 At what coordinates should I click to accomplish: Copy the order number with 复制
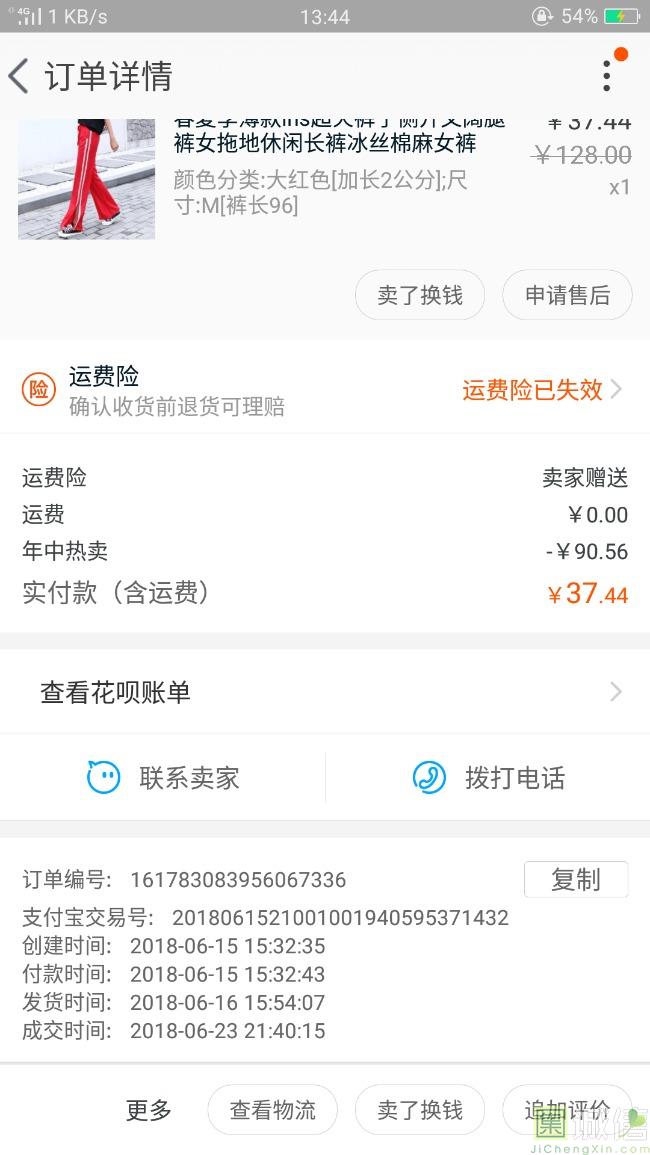pyautogui.click(x=575, y=879)
